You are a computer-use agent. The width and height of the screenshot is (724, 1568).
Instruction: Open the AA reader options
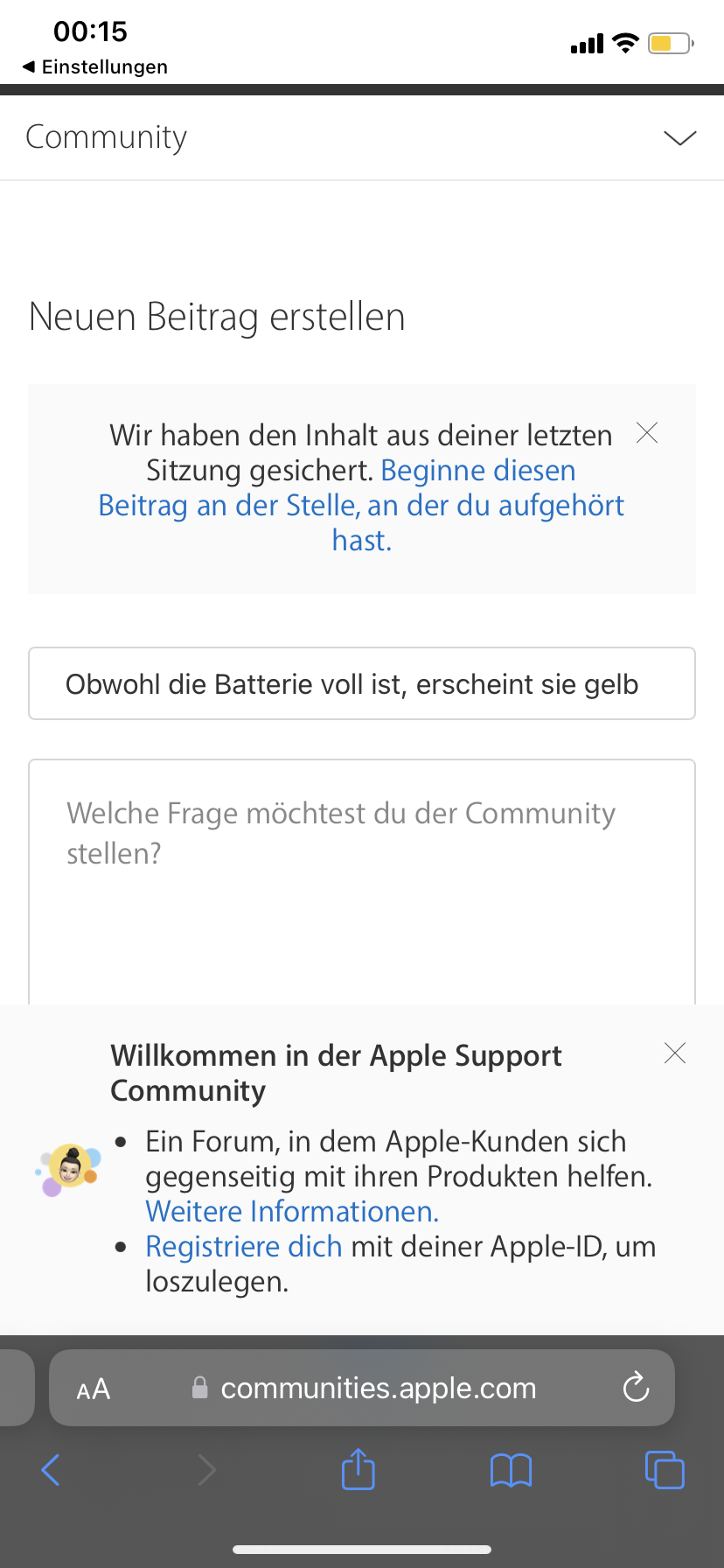click(94, 1389)
